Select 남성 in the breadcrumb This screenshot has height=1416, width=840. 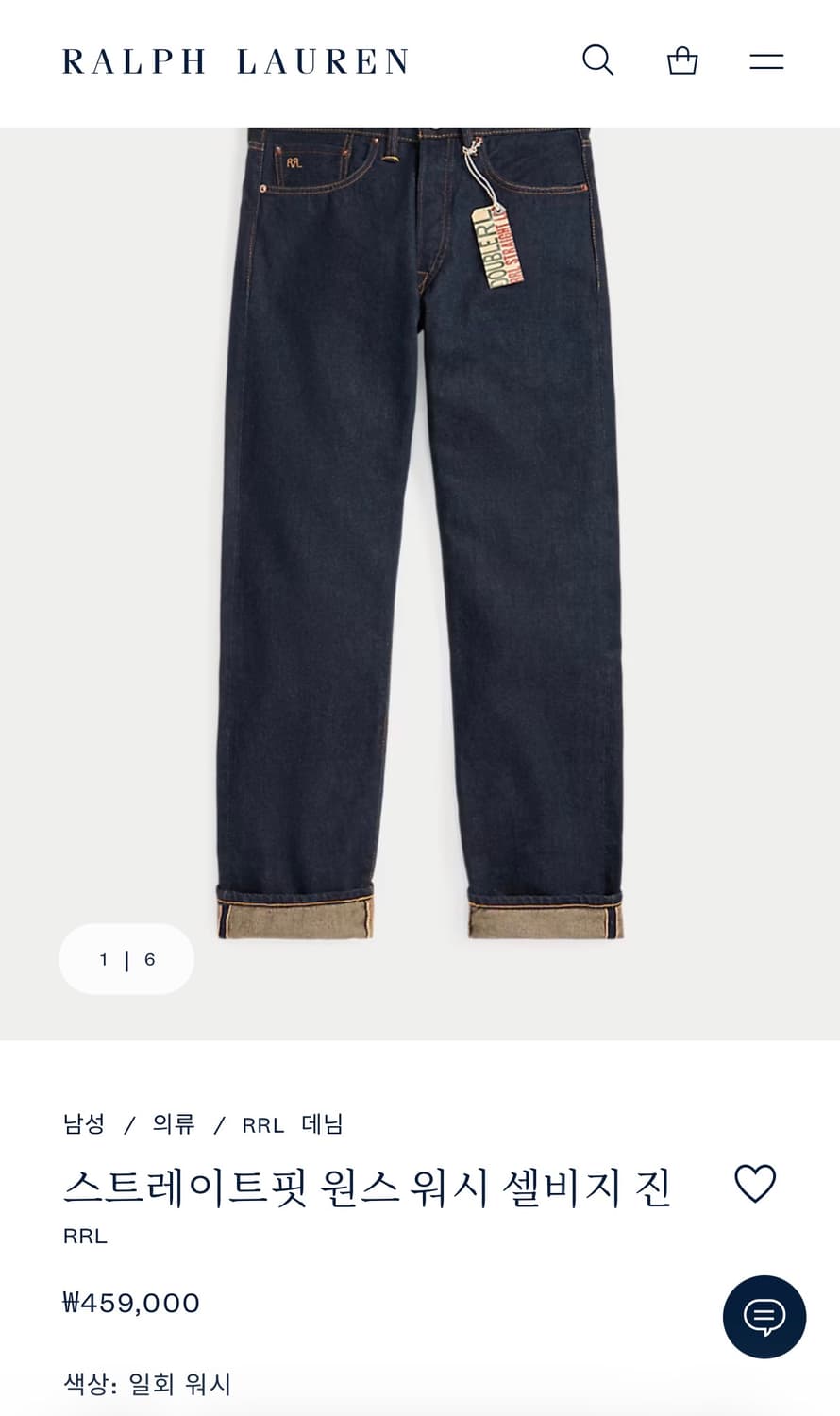81,1124
